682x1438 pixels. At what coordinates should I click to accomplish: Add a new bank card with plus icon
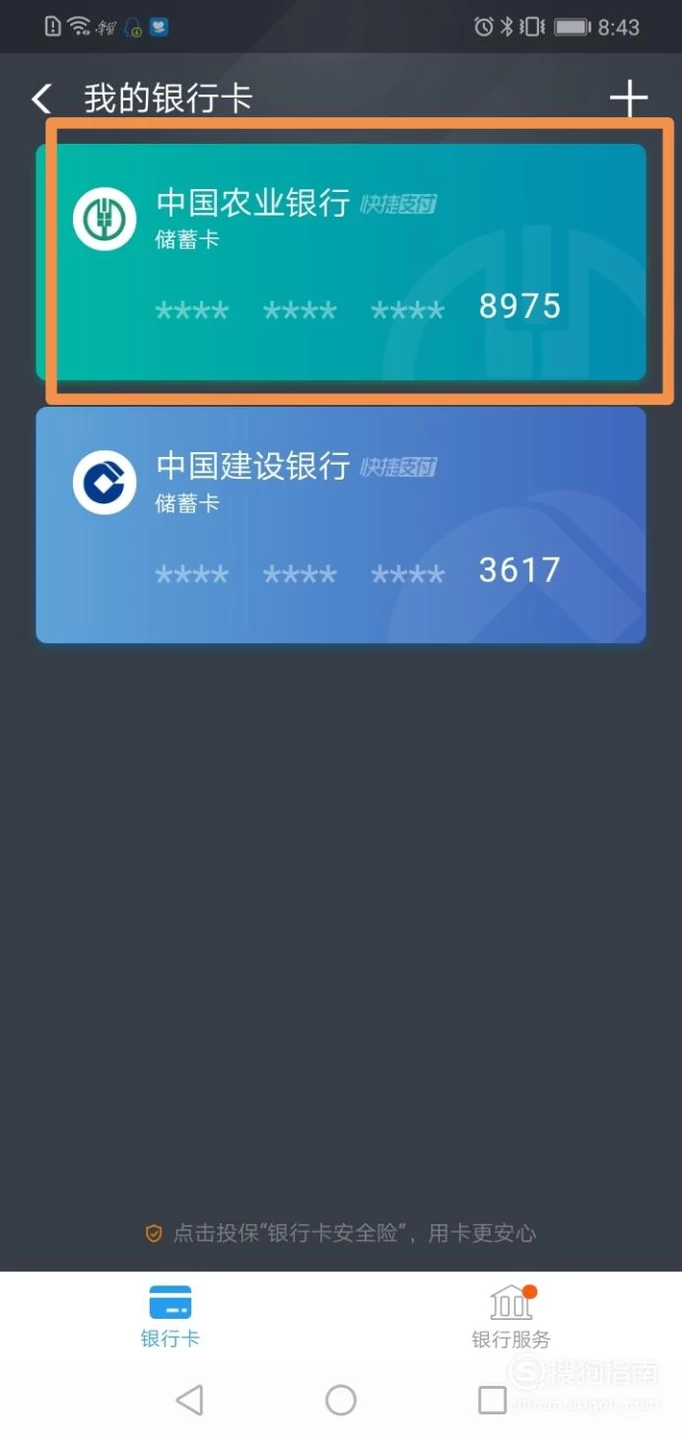628,99
